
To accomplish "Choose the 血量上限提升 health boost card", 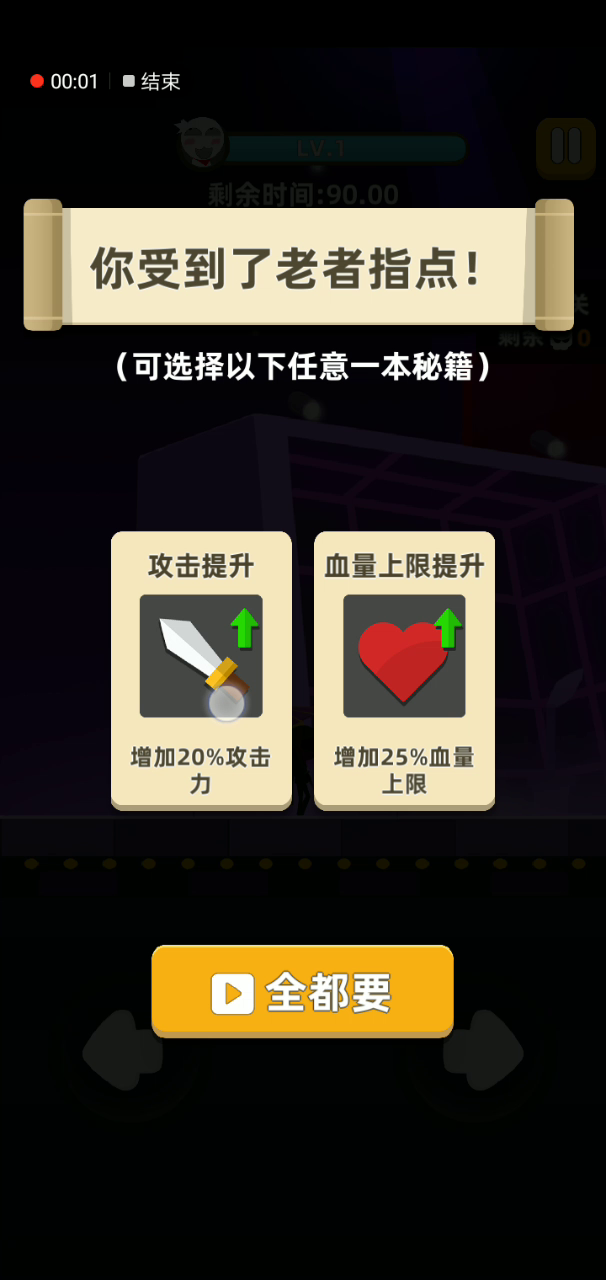I will [x=404, y=669].
